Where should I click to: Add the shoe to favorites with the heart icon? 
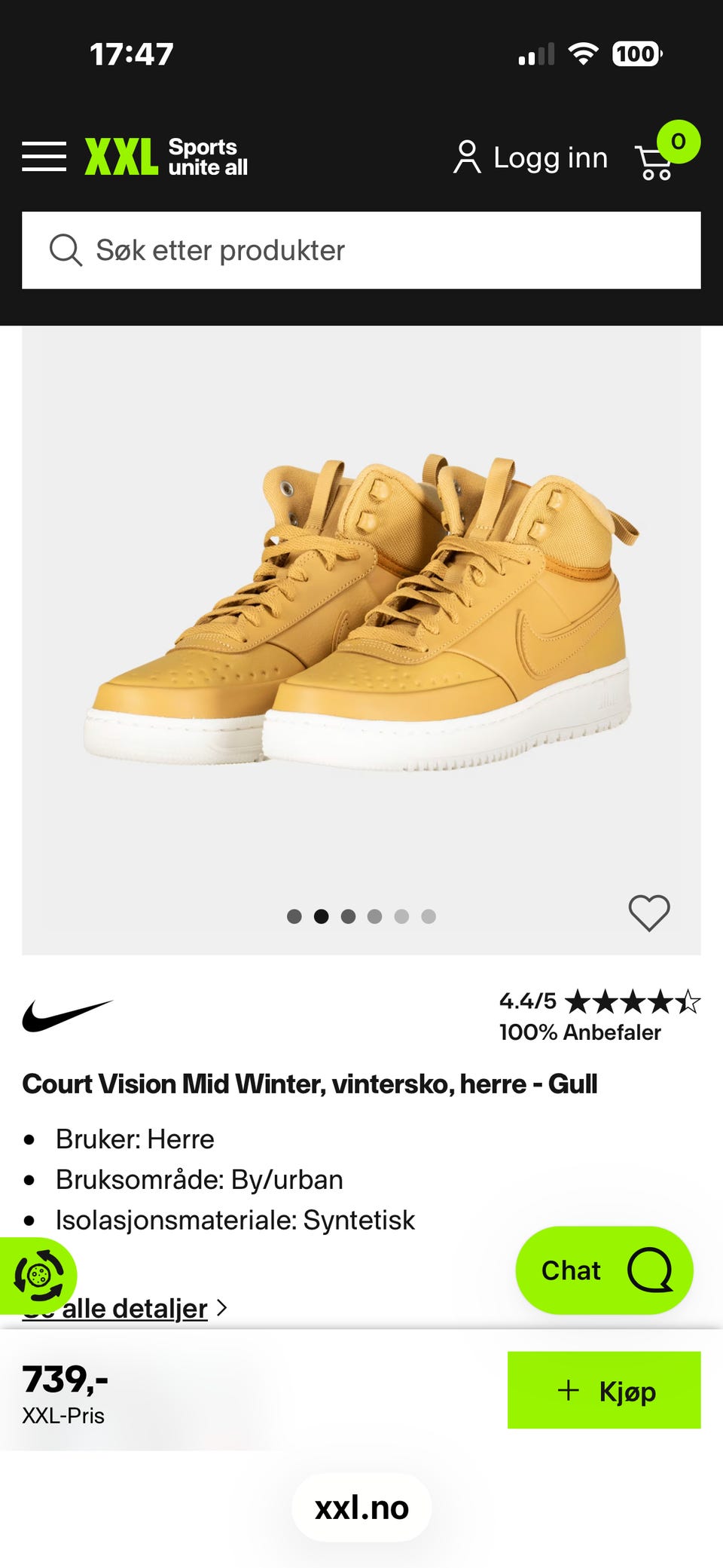[x=649, y=913]
